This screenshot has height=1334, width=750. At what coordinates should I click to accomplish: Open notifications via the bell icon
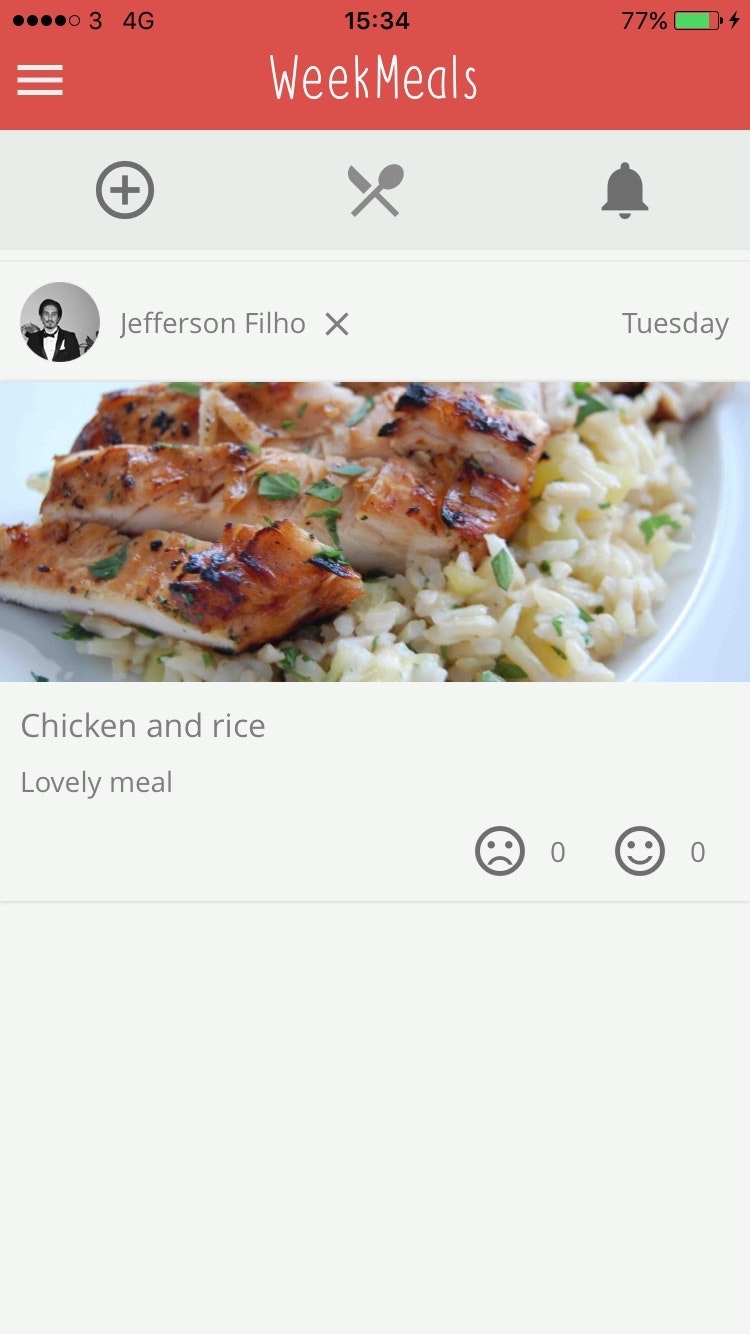pos(625,189)
